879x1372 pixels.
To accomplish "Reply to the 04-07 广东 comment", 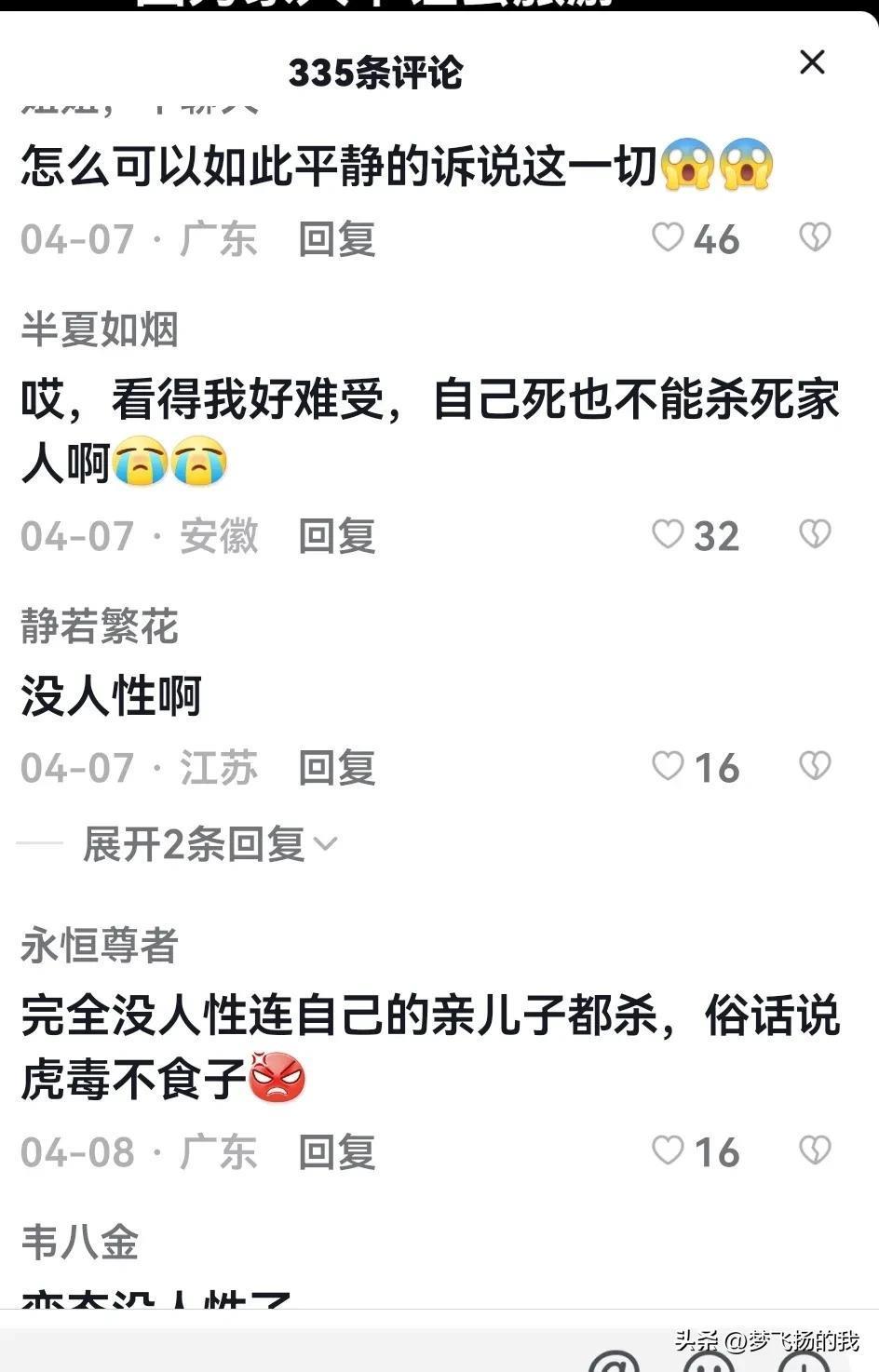I will coord(337,239).
